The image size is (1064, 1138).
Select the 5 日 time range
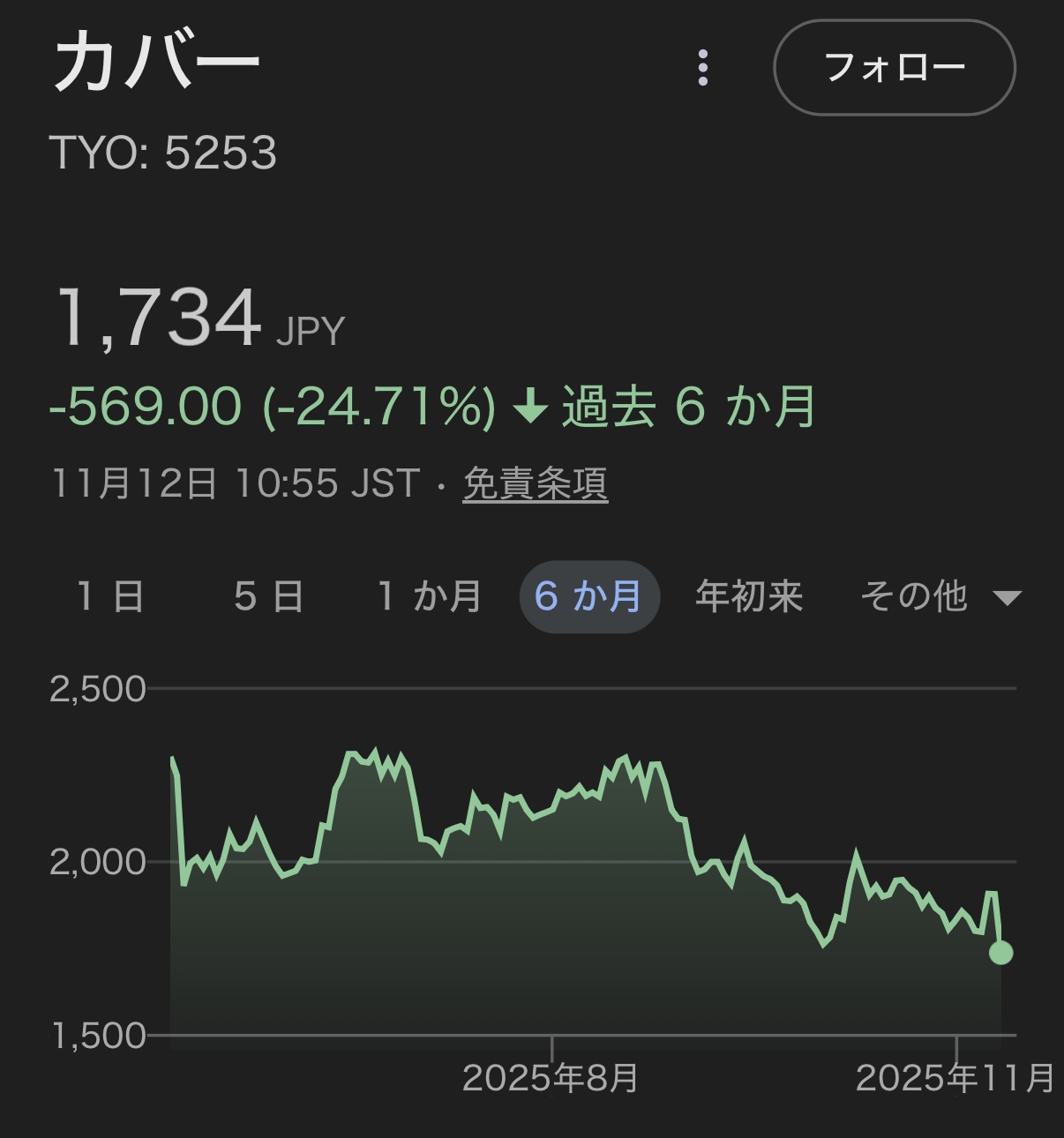pyautogui.click(x=269, y=597)
